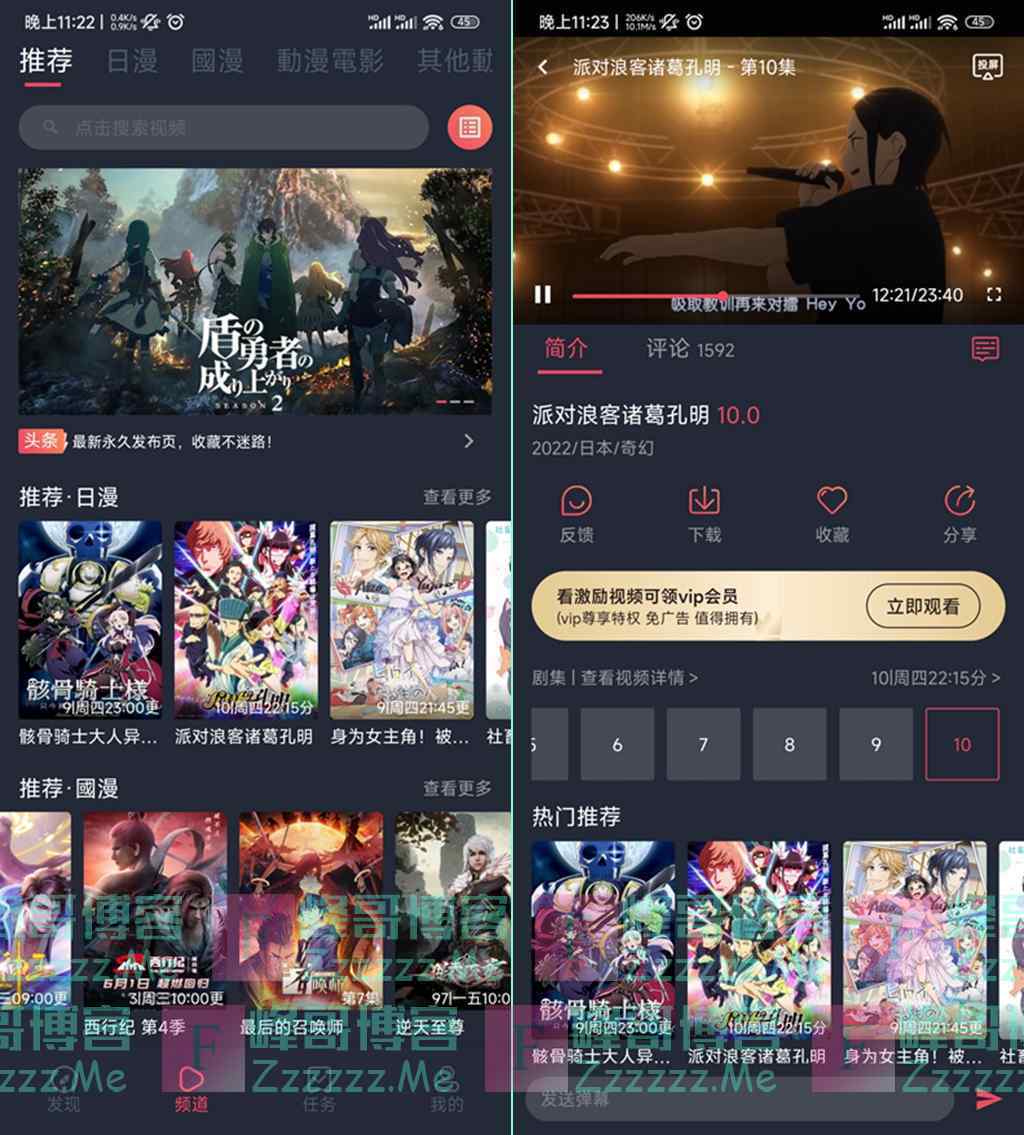Pause the playing video
Viewport: 1024px width, 1135px height.
[x=543, y=294]
